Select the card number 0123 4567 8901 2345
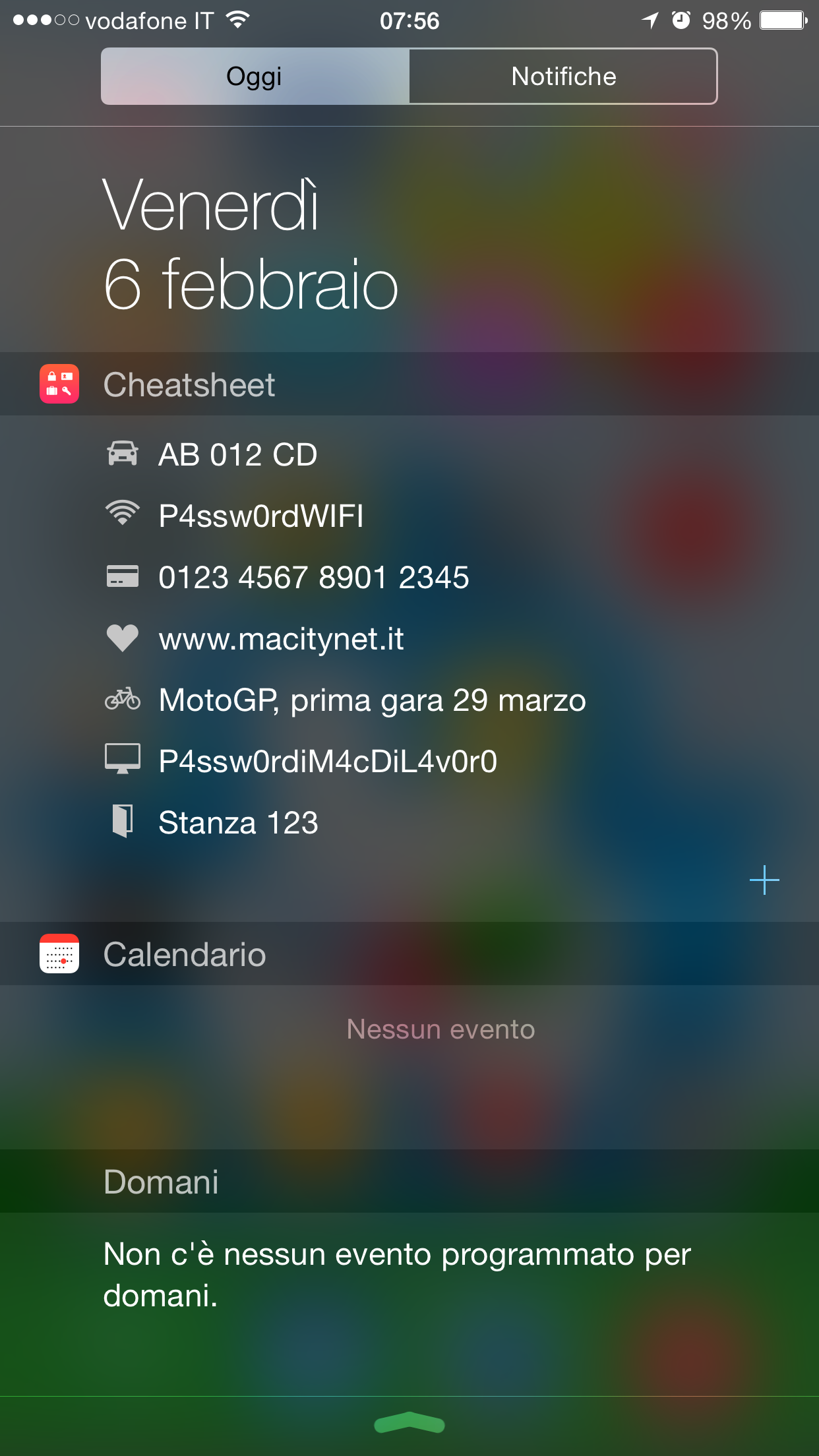Viewport: 819px width, 1456px height. tap(314, 578)
